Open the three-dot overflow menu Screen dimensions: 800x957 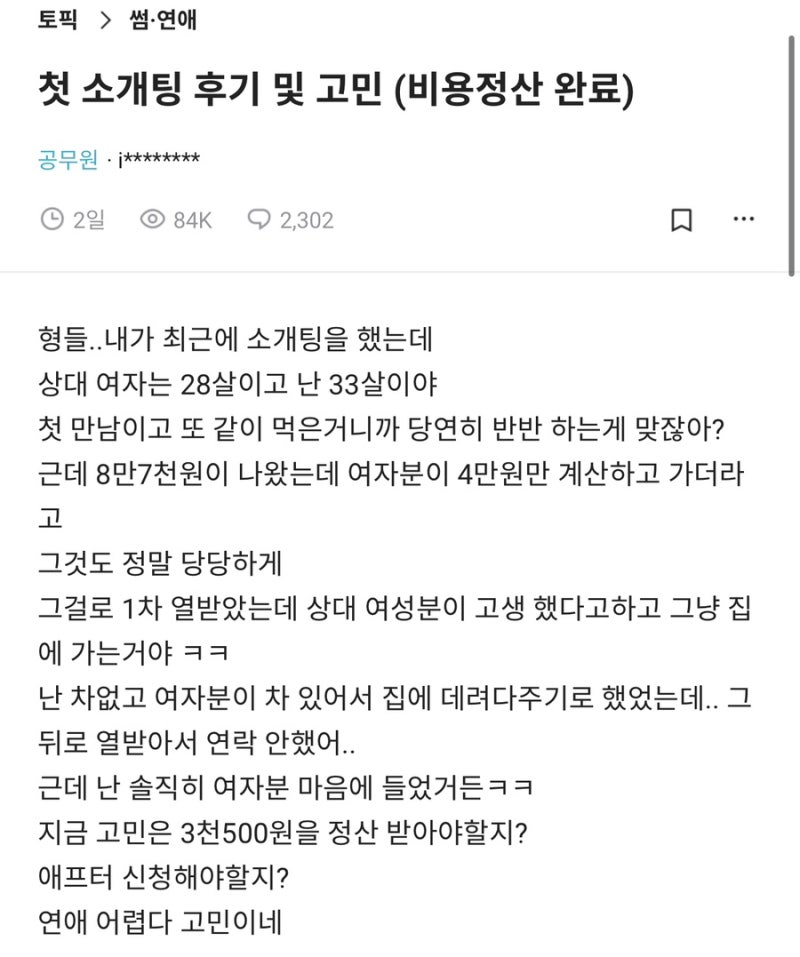point(744,219)
